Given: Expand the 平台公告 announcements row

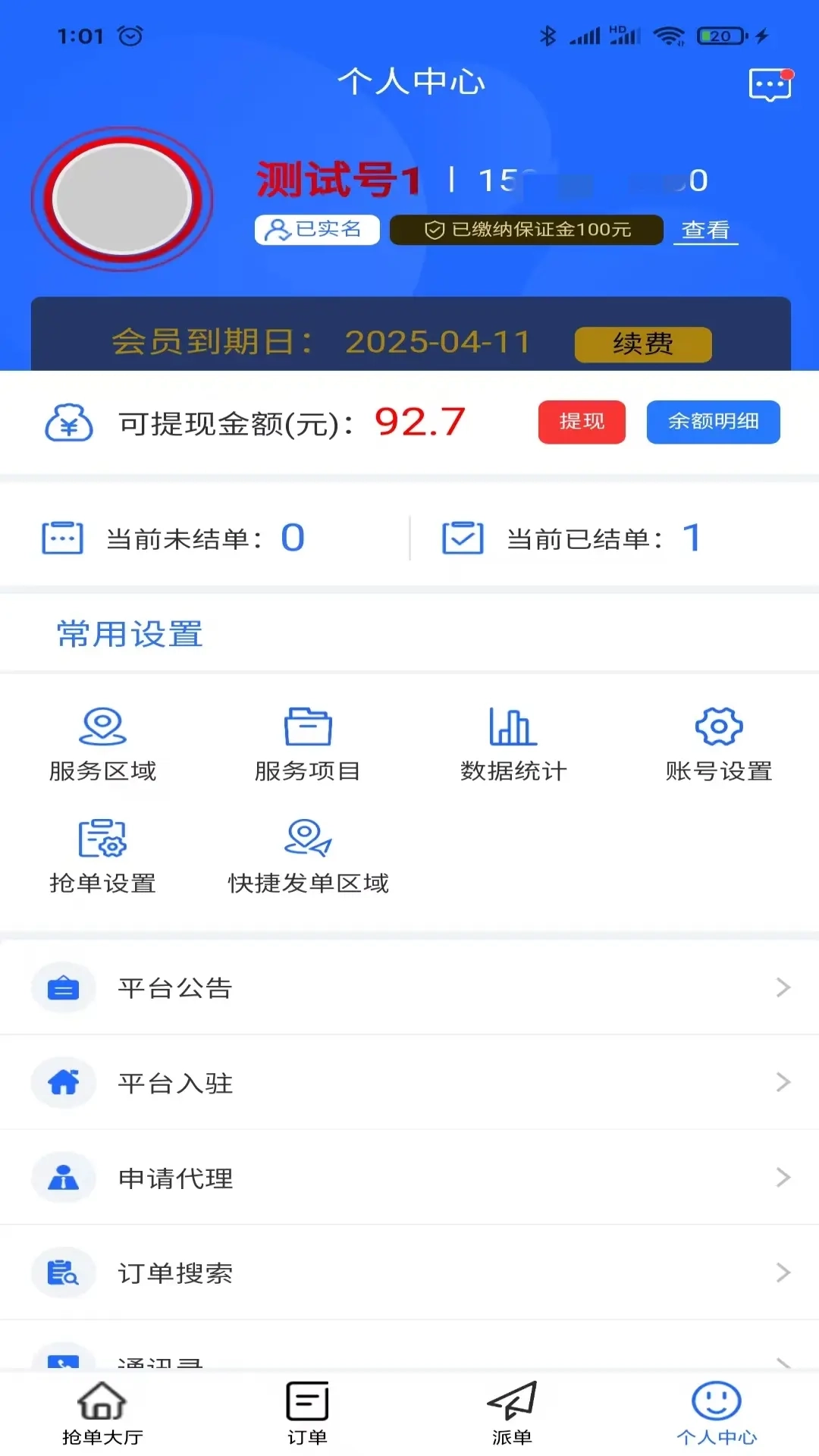Looking at the screenshot, I should click(x=409, y=987).
